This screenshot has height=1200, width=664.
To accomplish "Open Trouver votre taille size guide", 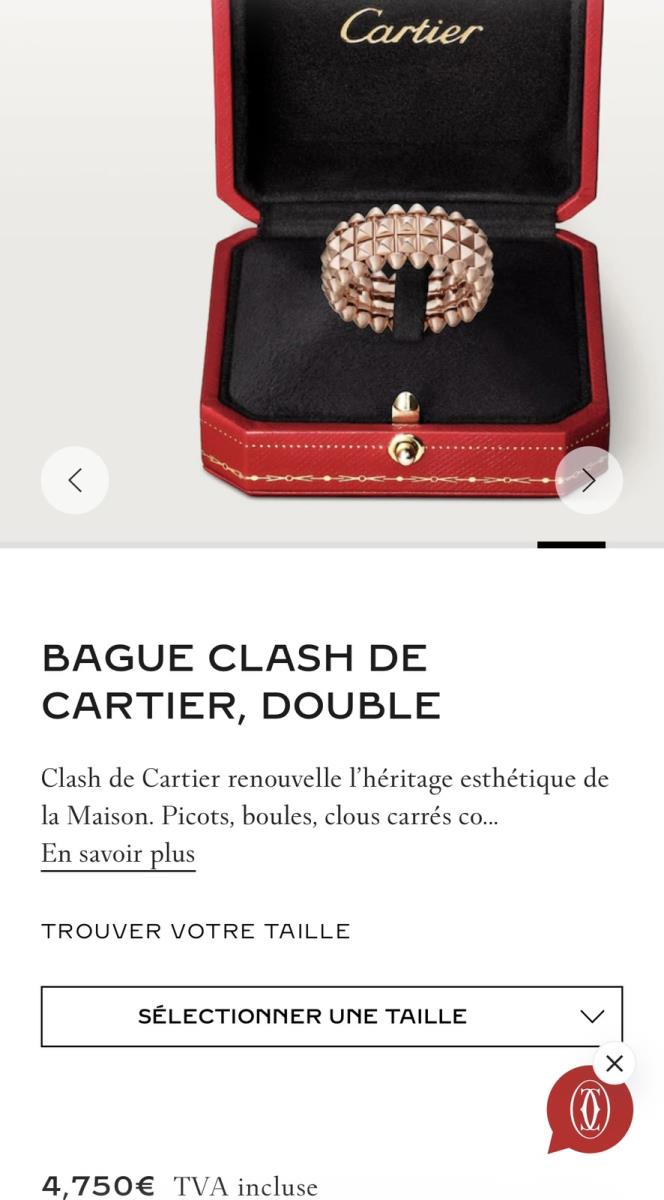I will (x=196, y=931).
